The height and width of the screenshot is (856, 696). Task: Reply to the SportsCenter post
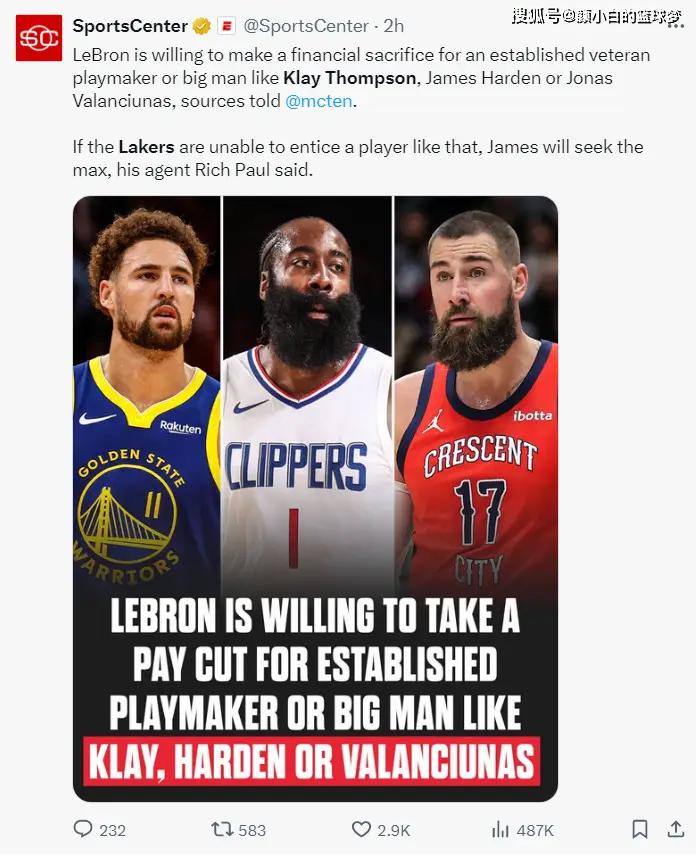84,830
